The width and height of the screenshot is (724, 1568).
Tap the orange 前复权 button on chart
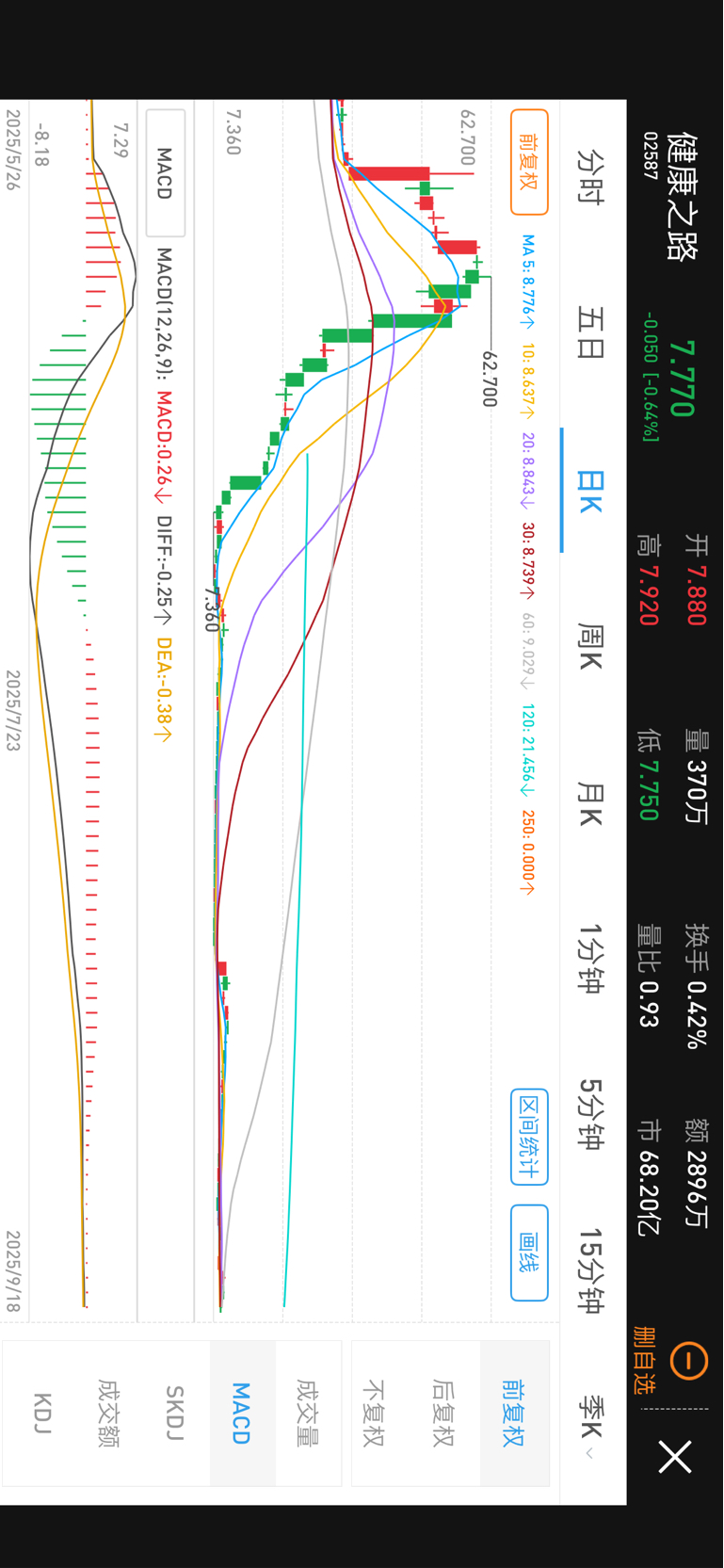point(529,162)
